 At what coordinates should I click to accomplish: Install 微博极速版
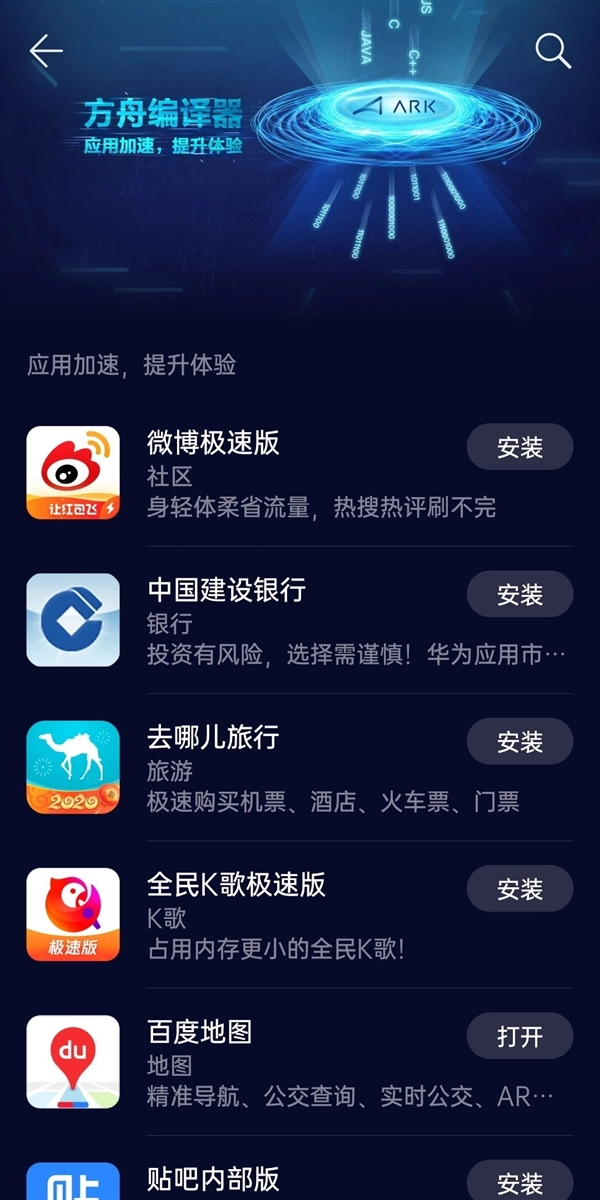point(519,447)
